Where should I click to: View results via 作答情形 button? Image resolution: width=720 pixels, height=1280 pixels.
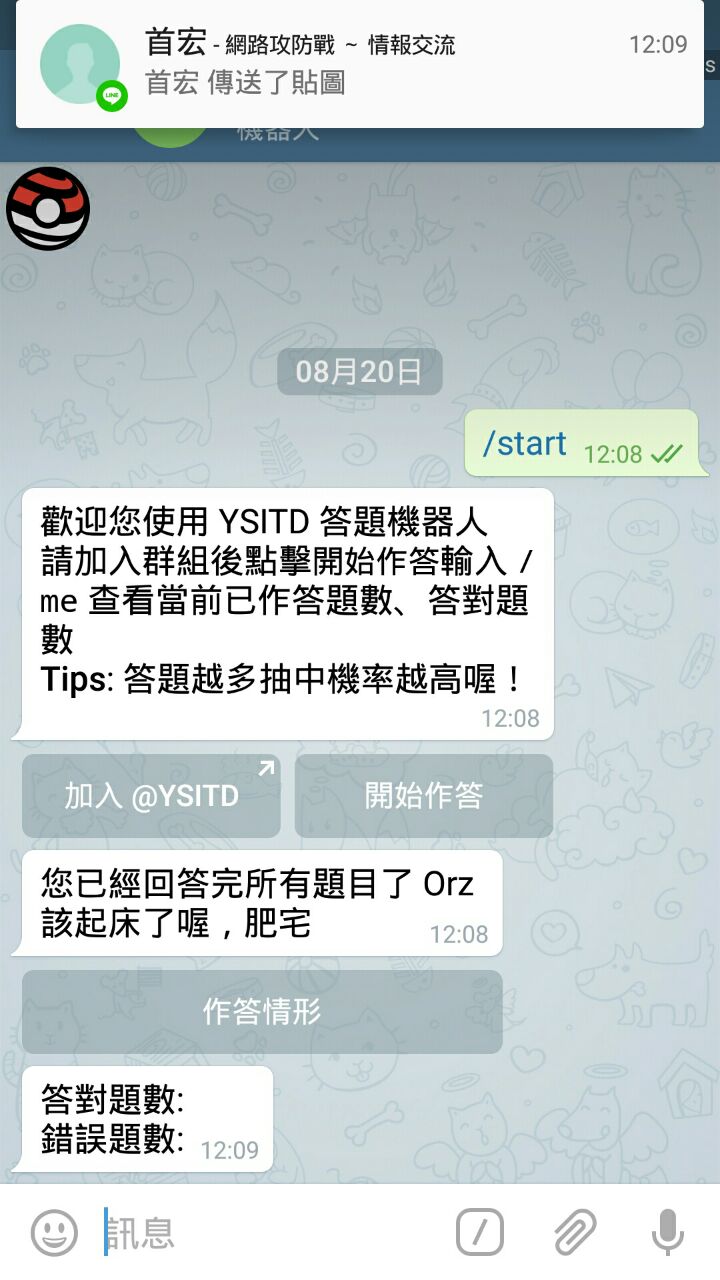click(262, 1012)
